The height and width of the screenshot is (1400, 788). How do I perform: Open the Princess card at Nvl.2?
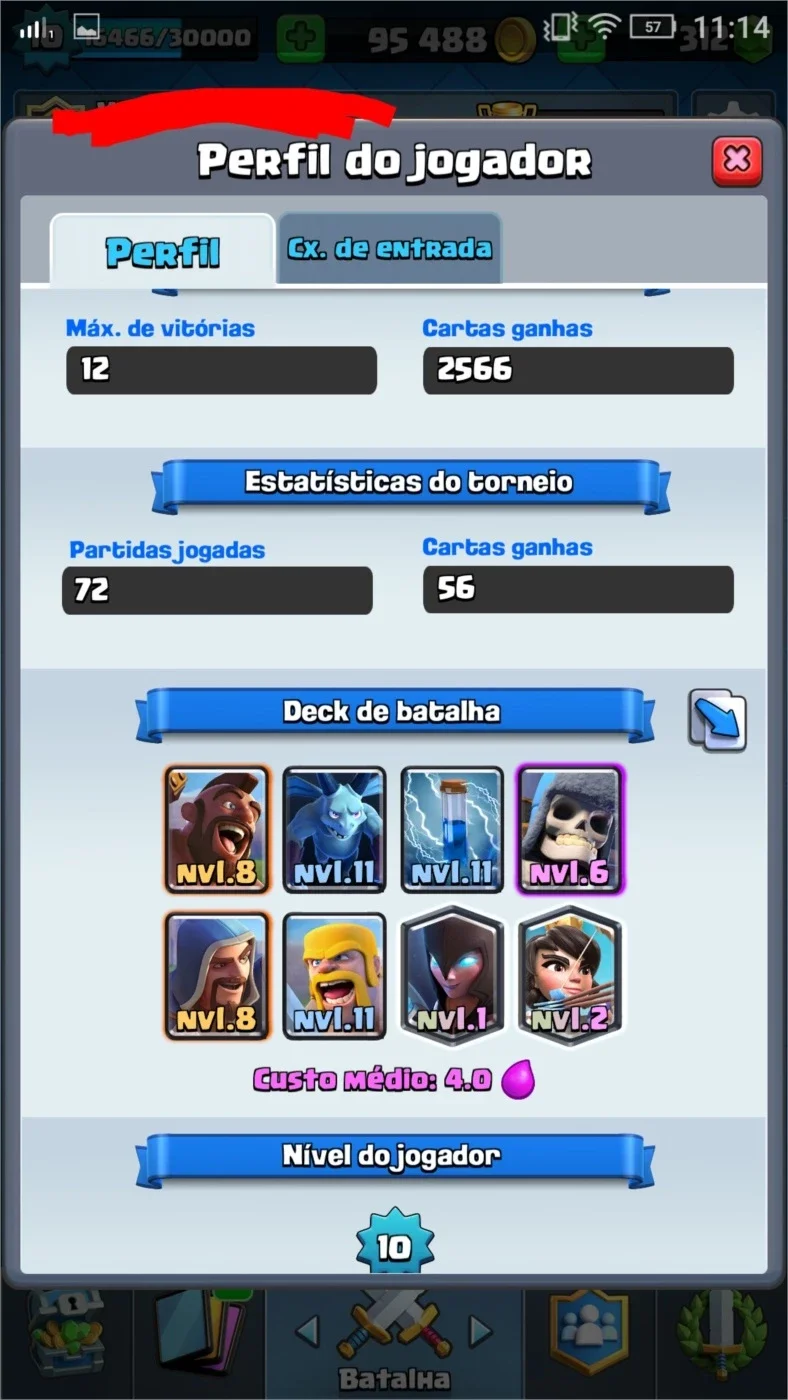point(569,976)
